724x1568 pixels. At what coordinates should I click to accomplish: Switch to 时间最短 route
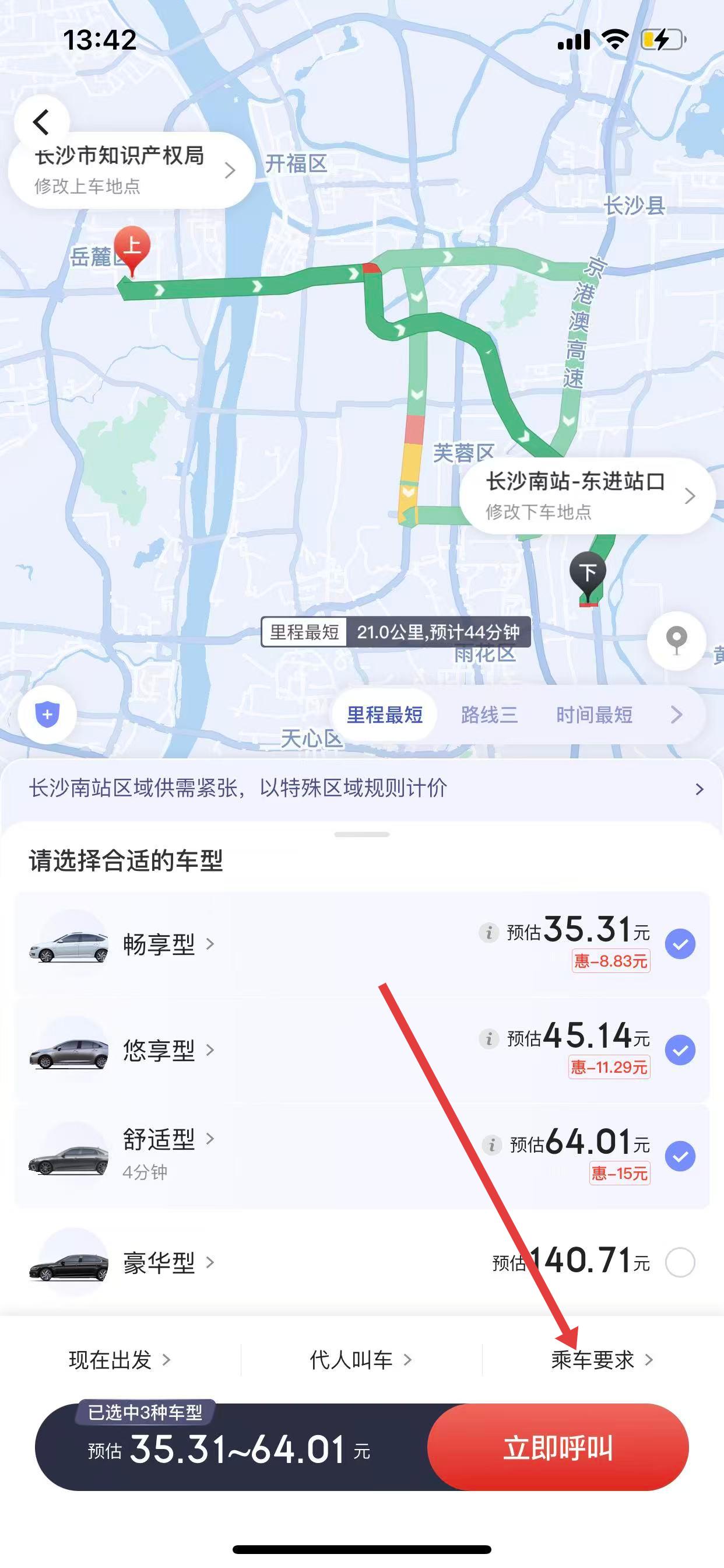594,715
